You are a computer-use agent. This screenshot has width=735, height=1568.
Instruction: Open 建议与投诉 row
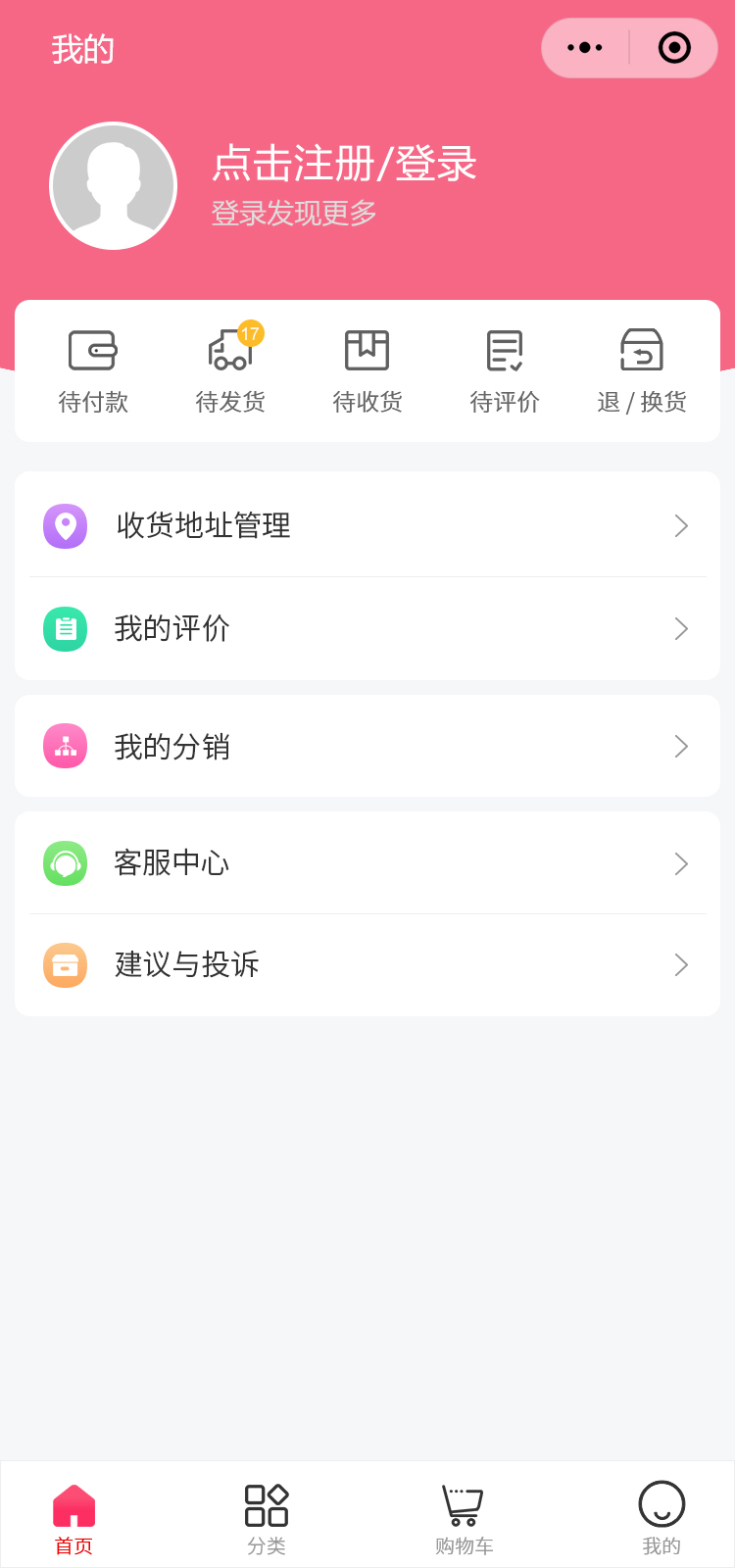coord(367,965)
